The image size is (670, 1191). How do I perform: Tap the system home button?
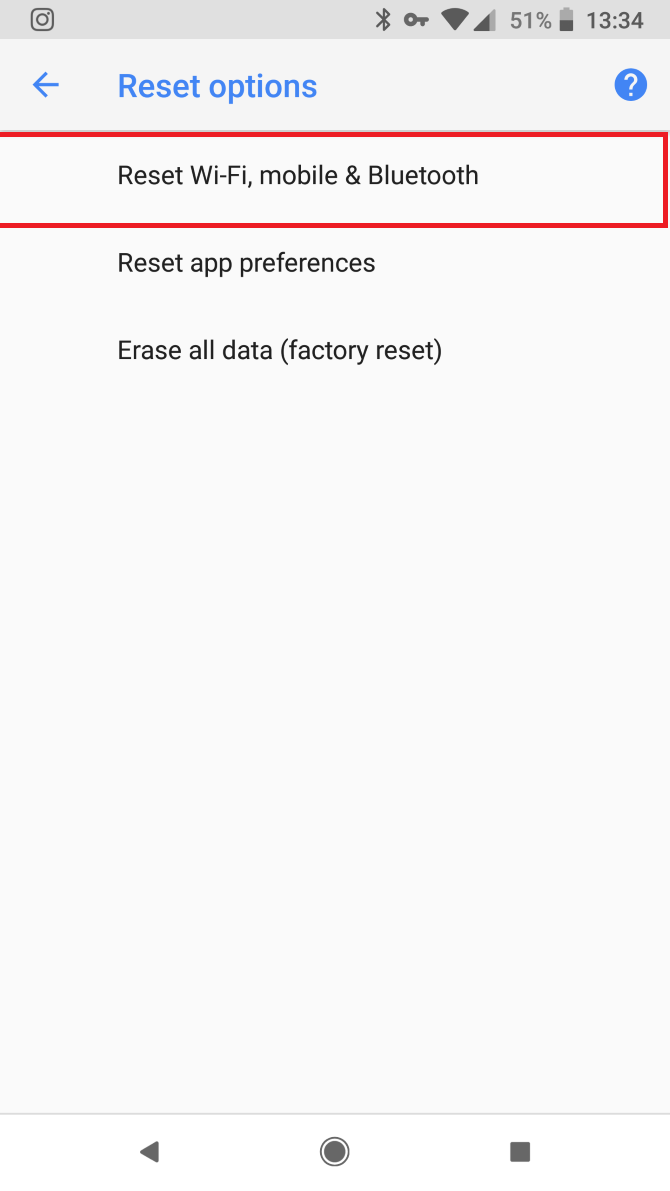click(x=334, y=1152)
